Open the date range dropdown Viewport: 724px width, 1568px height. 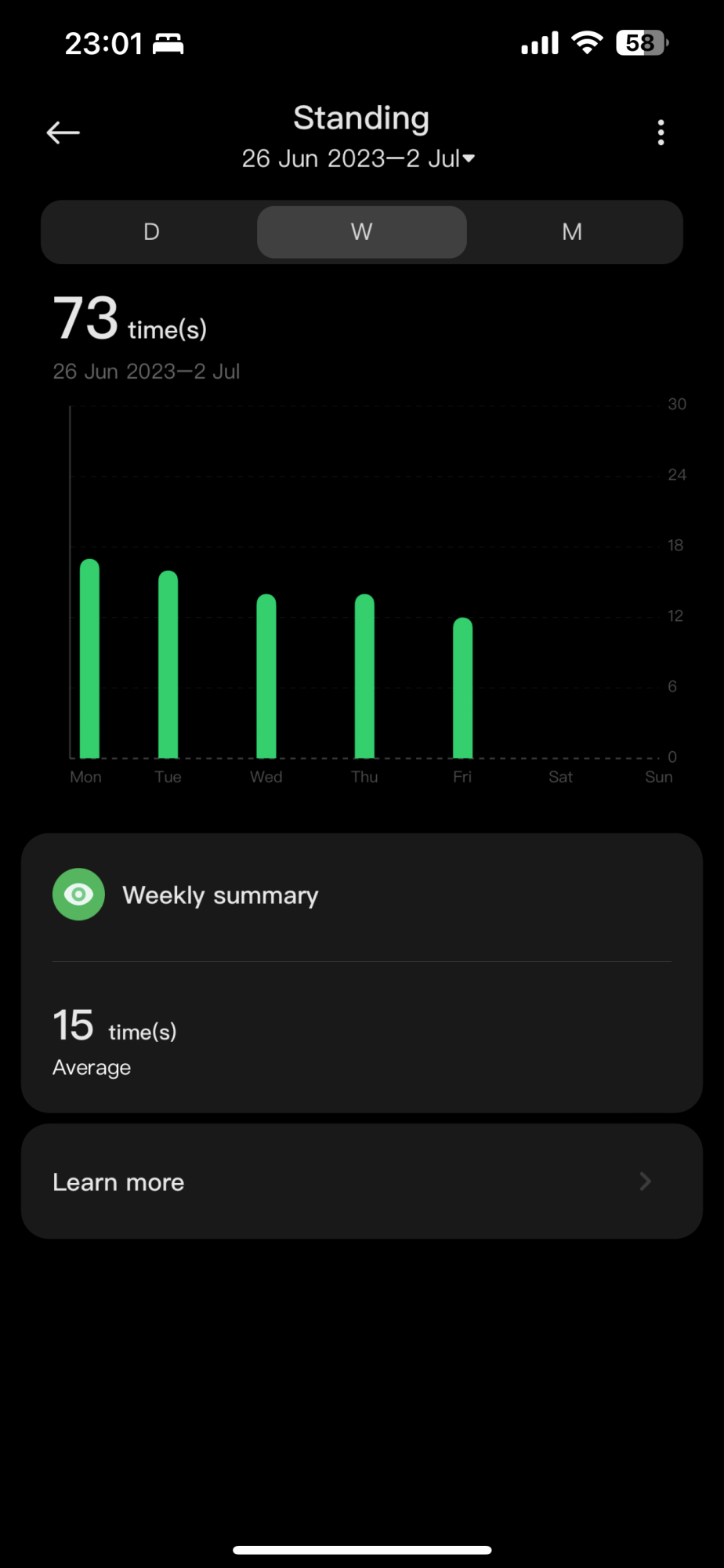tap(359, 159)
